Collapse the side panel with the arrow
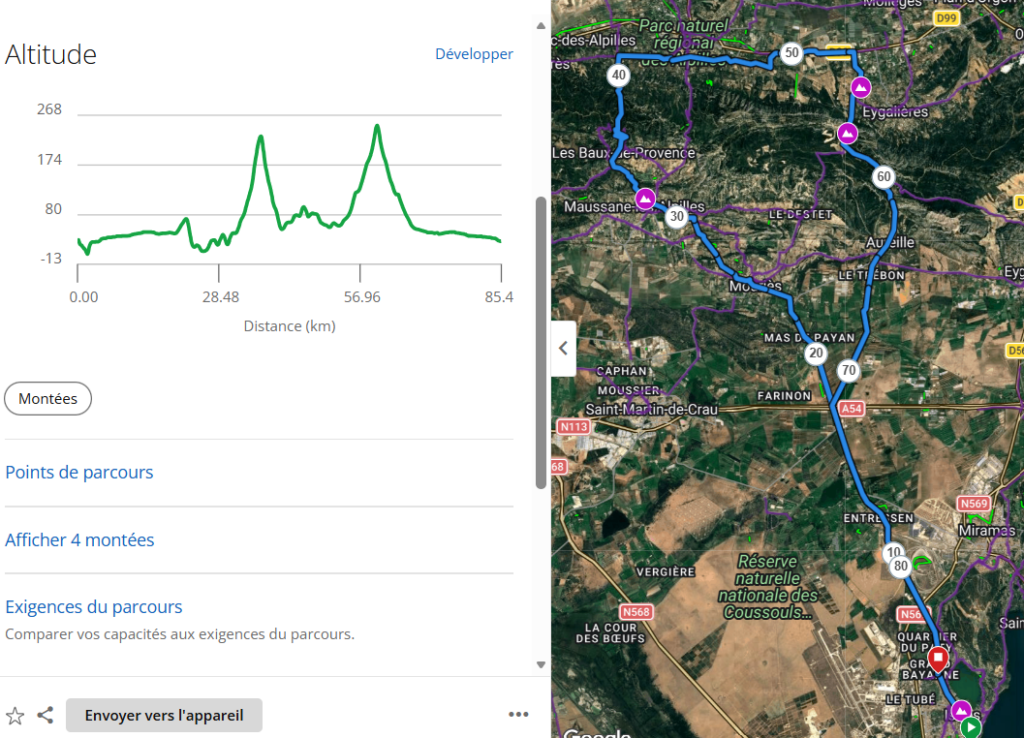The height and width of the screenshot is (738, 1024). pyautogui.click(x=563, y=348)
